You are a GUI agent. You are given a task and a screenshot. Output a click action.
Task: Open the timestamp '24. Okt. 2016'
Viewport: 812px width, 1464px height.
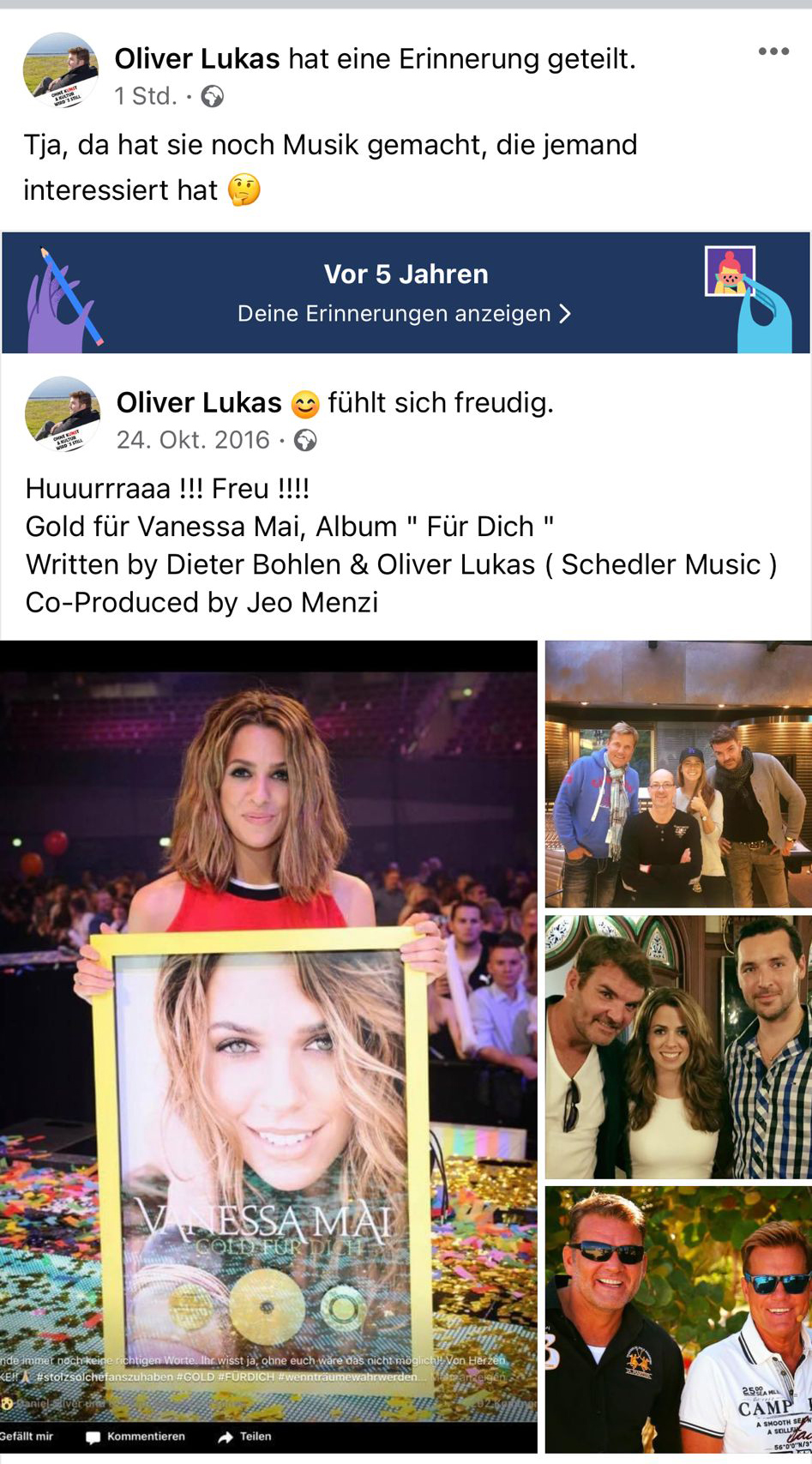tap(193, 440)
